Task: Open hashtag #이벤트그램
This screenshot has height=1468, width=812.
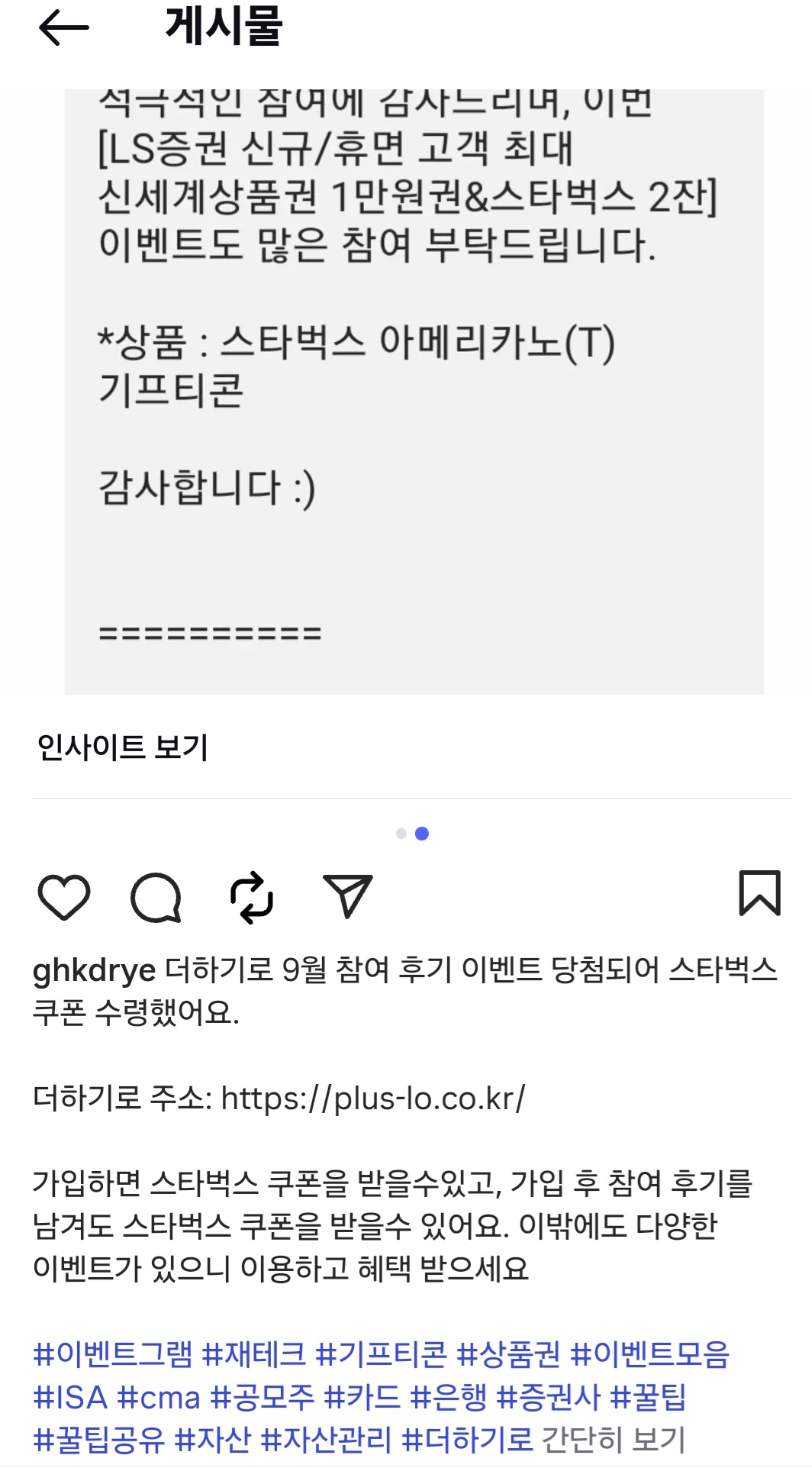Action: coord(112,1353)
